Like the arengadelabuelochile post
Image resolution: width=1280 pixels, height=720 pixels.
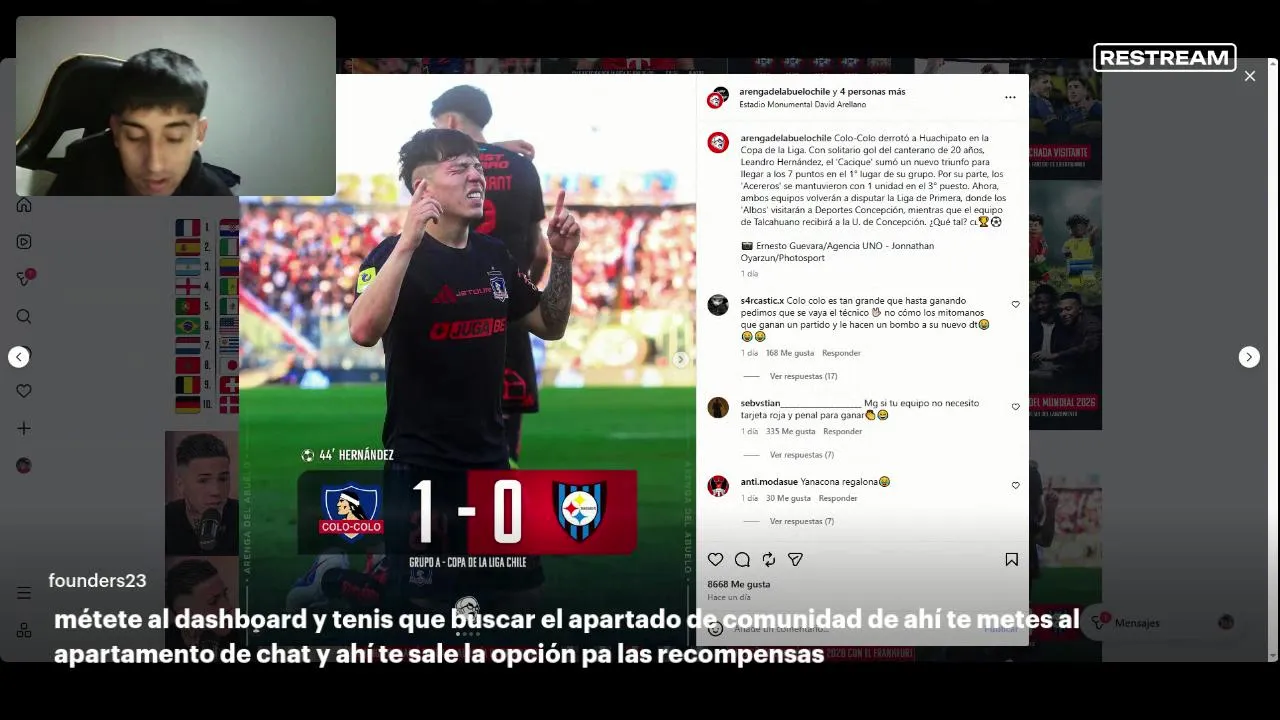(x=715, y=560)
